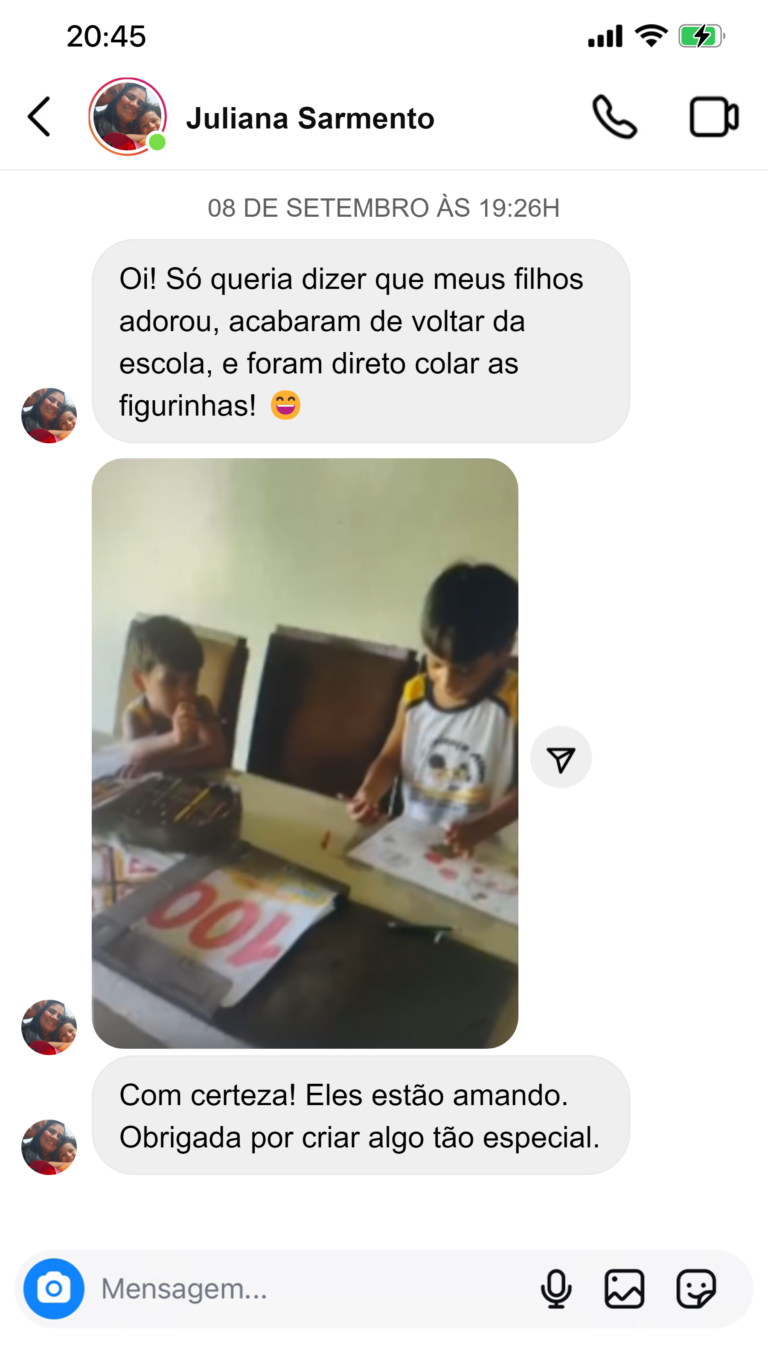Forward the shared photo with arrow icon
The width and height of the screenshot is (768, 1359).
coord(561,758)
